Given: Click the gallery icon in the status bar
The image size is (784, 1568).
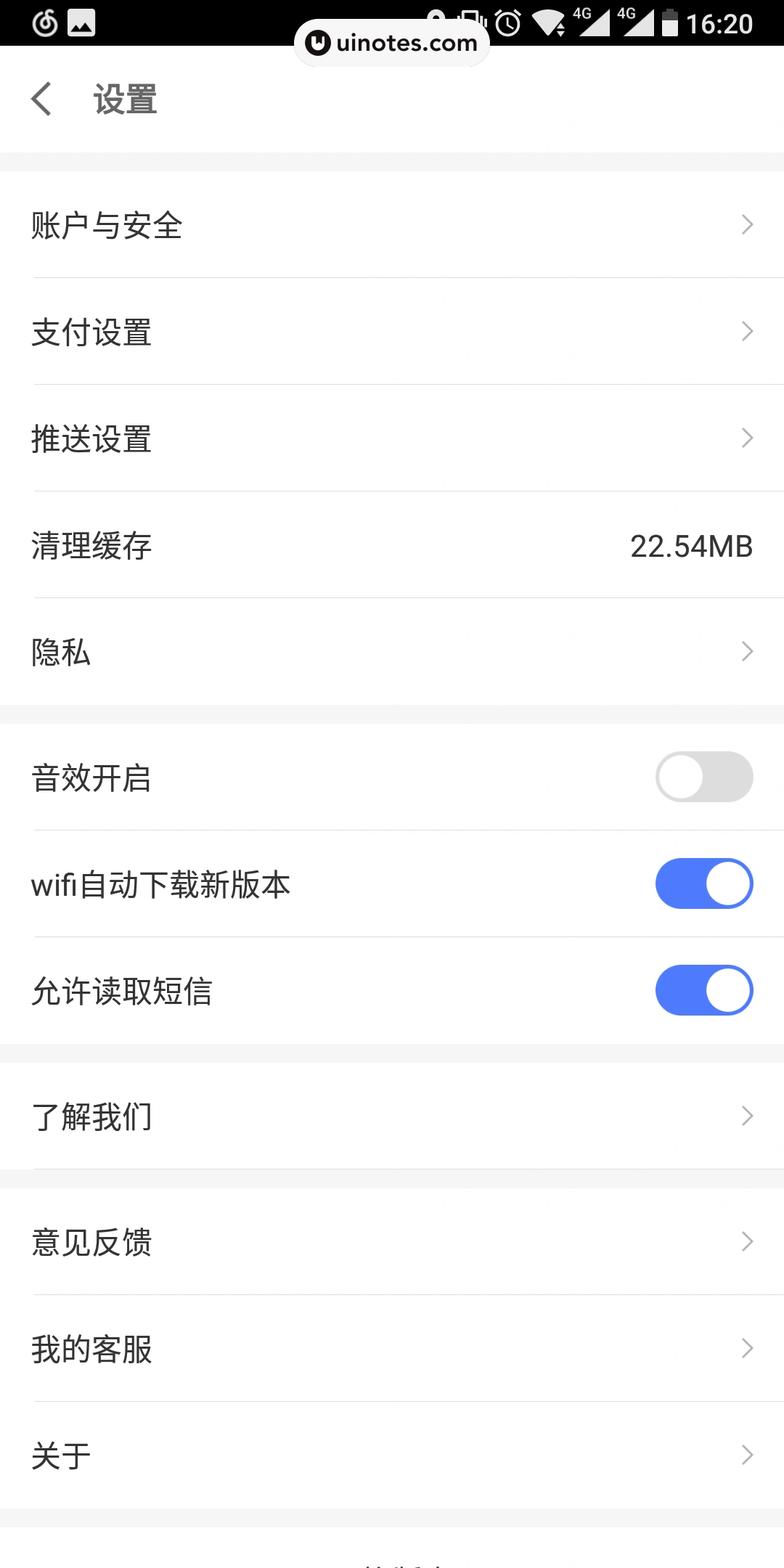Looking at the screenshot, I should (80, 23).
